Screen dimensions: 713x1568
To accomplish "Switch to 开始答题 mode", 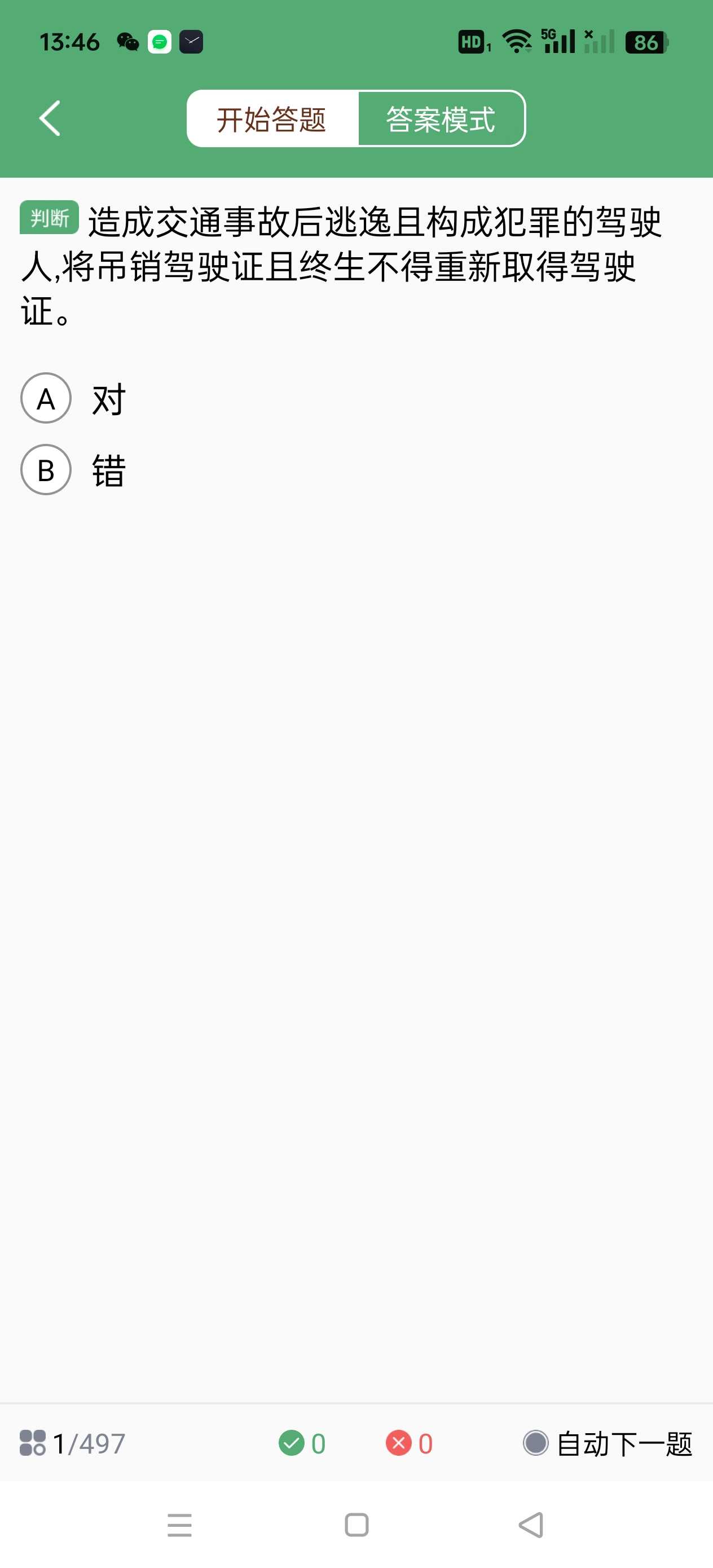I will pyautogui.click(x=272, y=118).
